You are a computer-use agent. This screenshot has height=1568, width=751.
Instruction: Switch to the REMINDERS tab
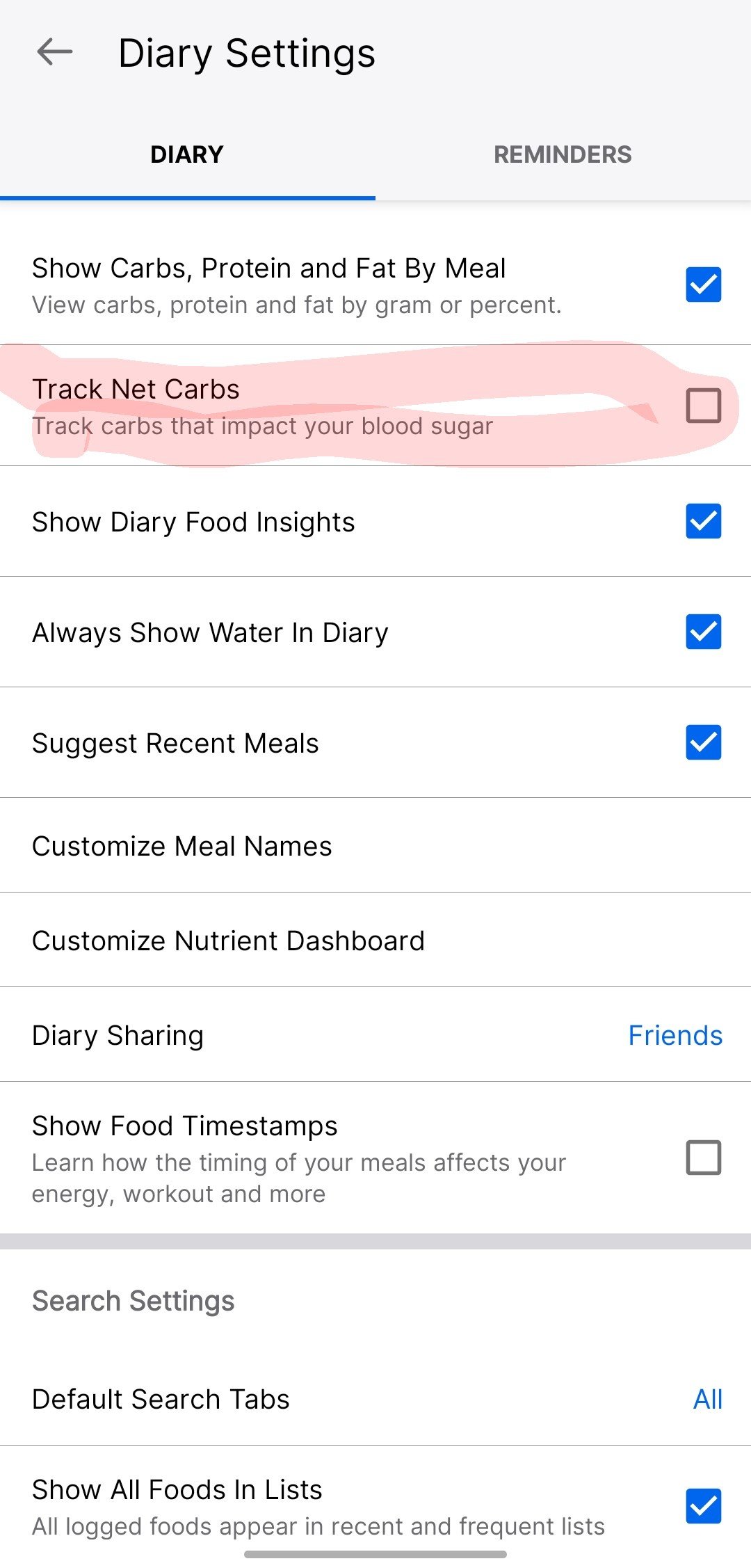[x=563, y=154]
